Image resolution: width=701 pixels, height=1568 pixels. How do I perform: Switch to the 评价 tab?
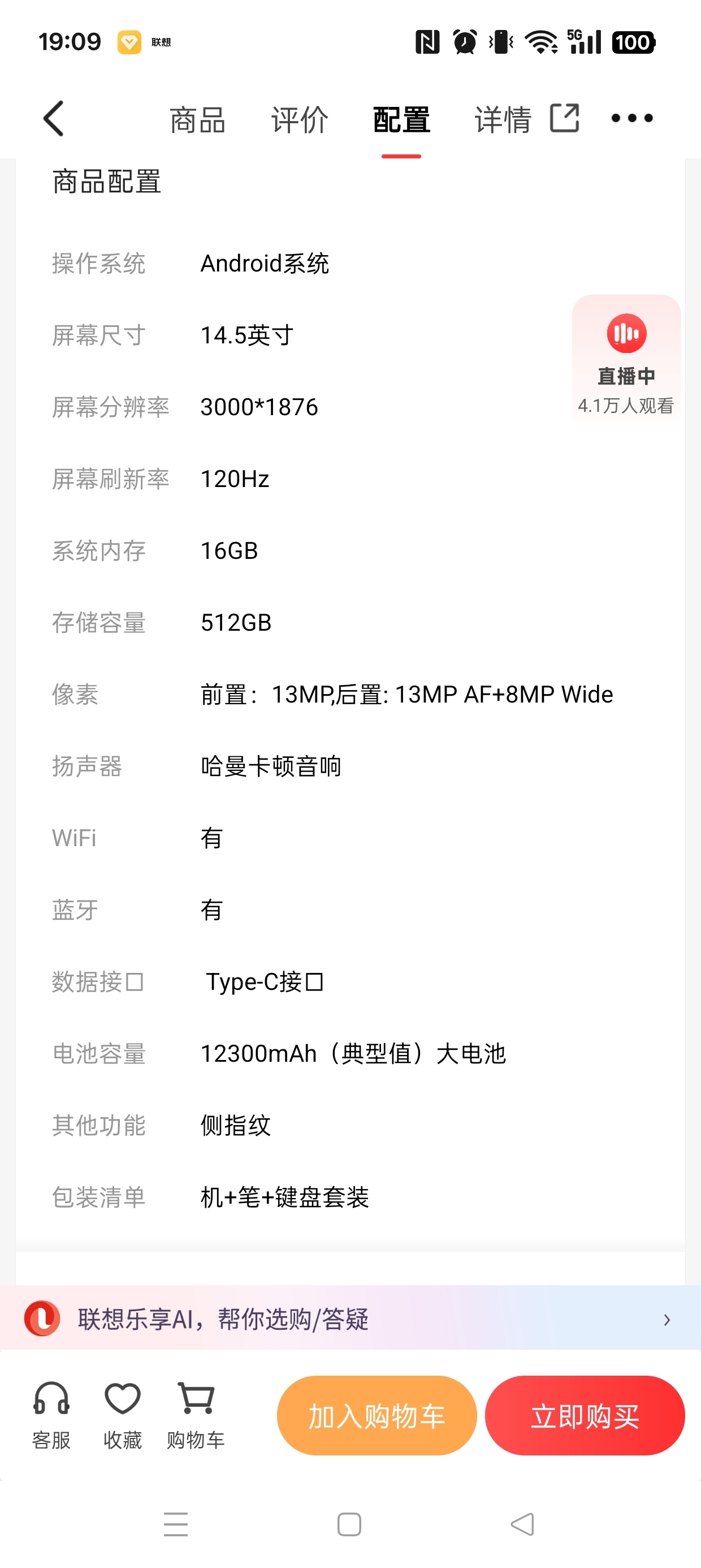pos(300,119)
